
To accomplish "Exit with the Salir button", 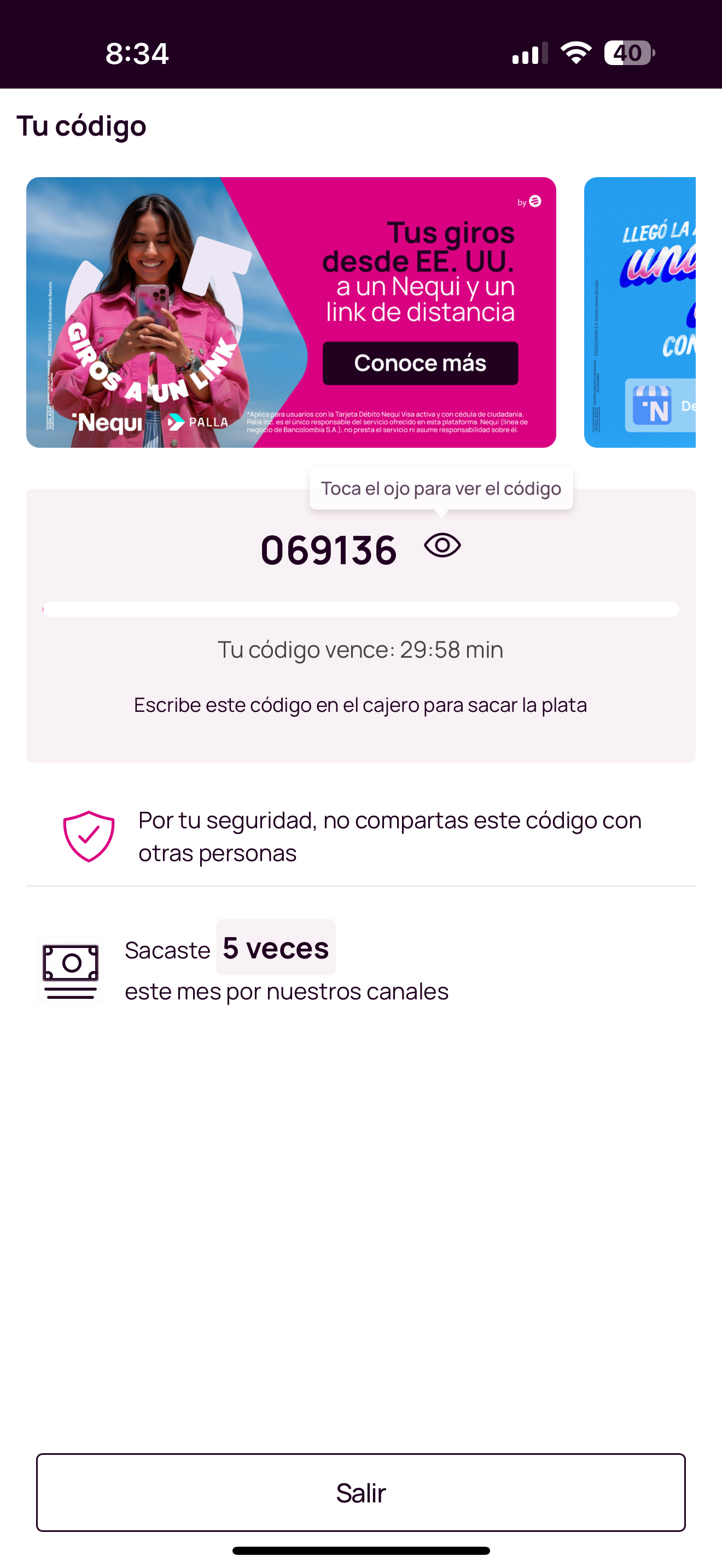I will (360, 1492).
